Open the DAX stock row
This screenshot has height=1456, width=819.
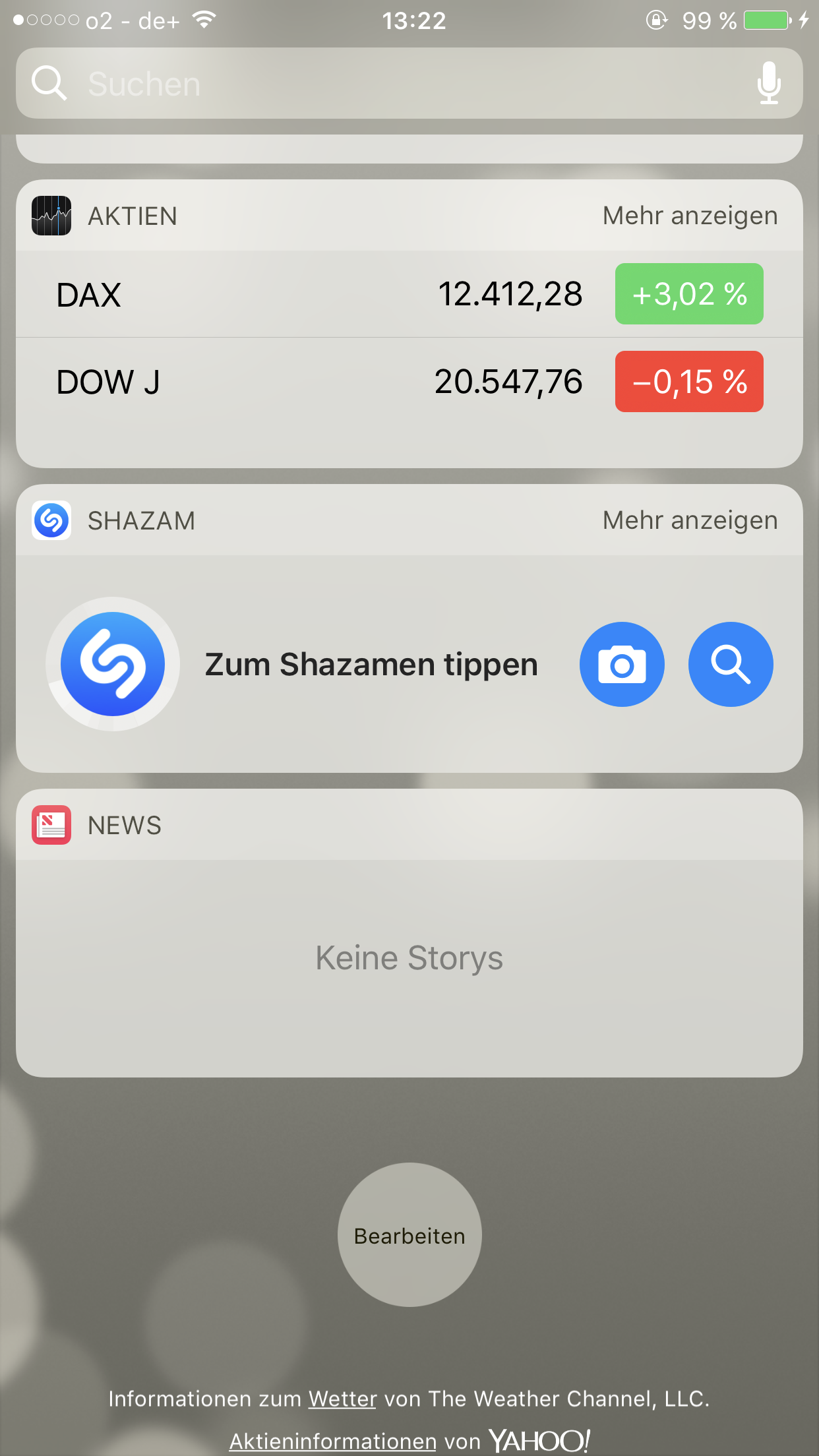[x=409, y=294]
